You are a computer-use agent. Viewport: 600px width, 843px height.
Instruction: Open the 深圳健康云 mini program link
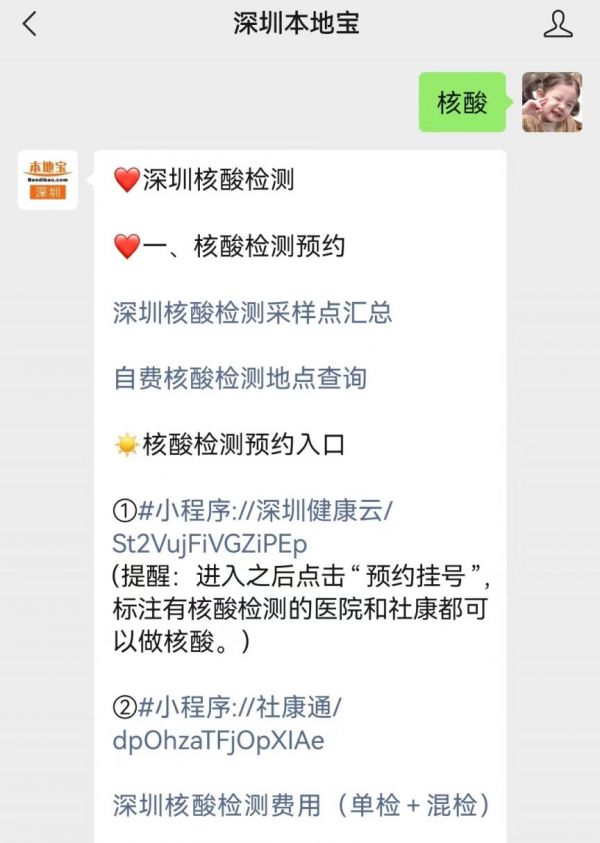pyautogui.click(x=254, y=527)
